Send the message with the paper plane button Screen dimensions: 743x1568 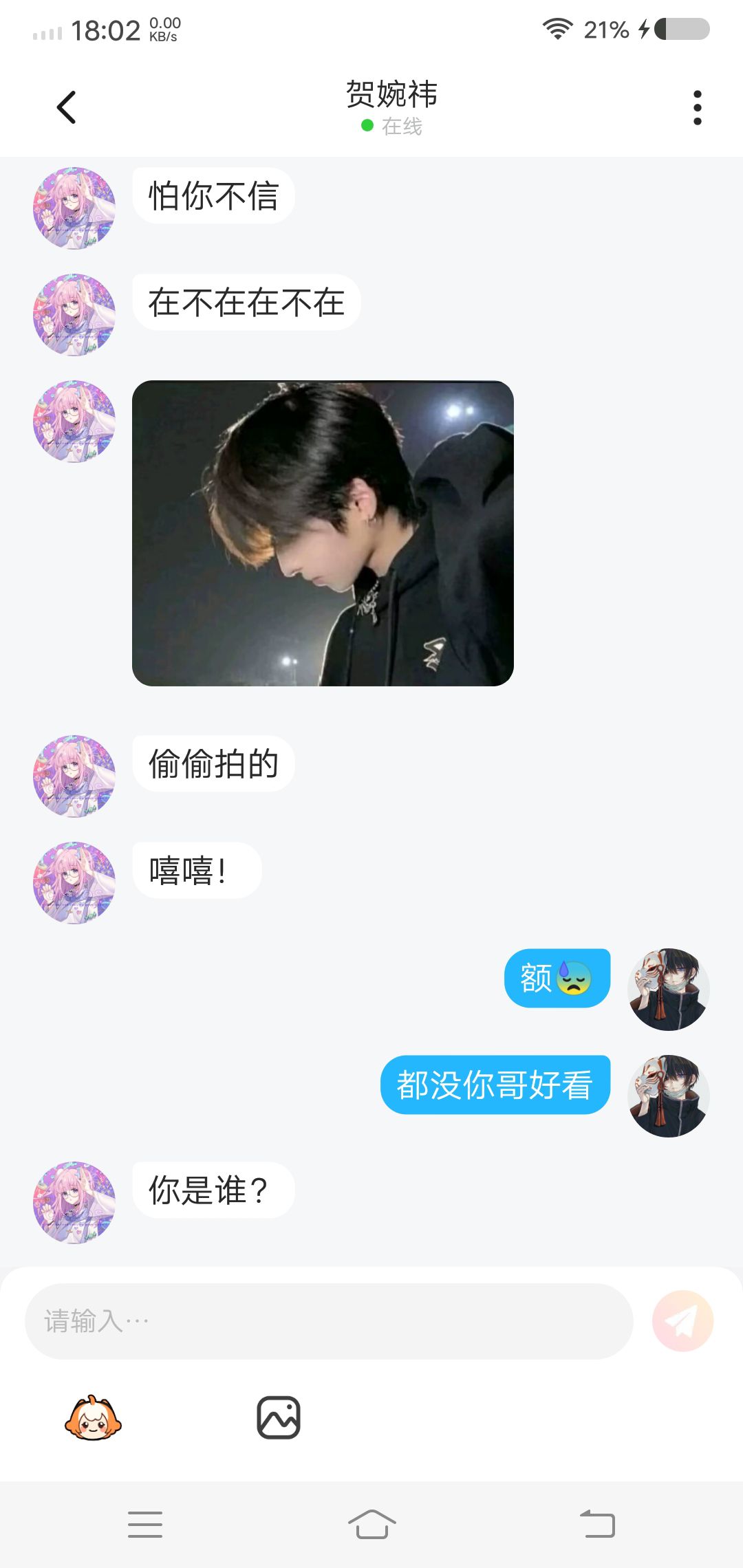tap(682, 1321)
